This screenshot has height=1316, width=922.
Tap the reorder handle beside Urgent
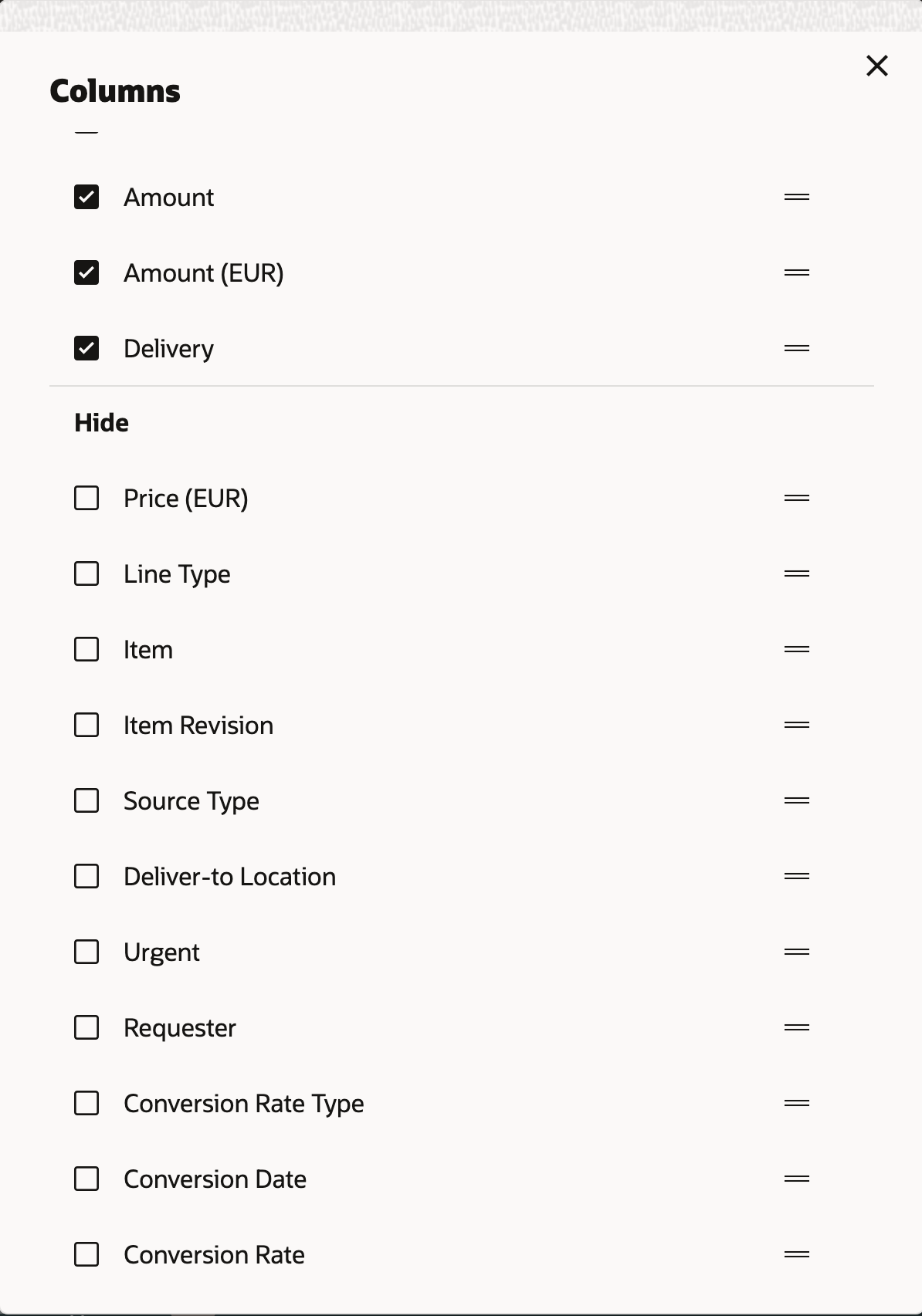click(796, 952)
